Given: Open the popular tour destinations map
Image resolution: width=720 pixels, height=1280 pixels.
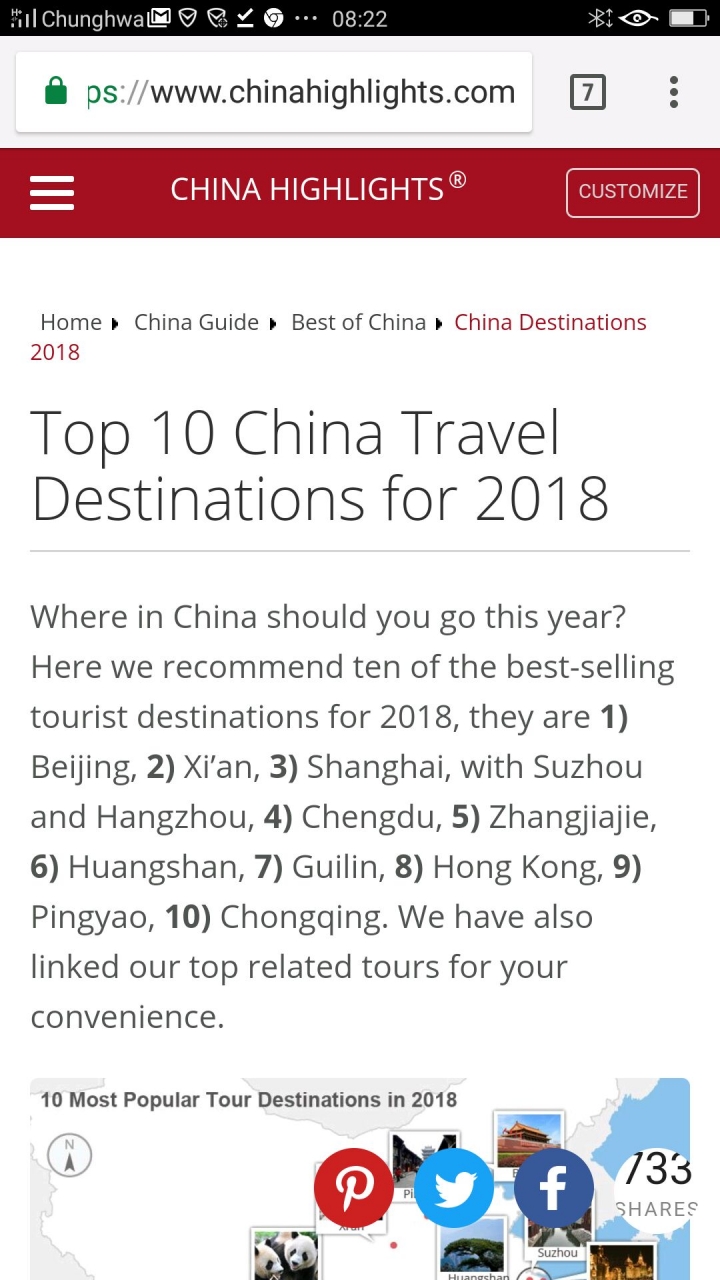Looking at the screenshot, I should point(200,1200).
